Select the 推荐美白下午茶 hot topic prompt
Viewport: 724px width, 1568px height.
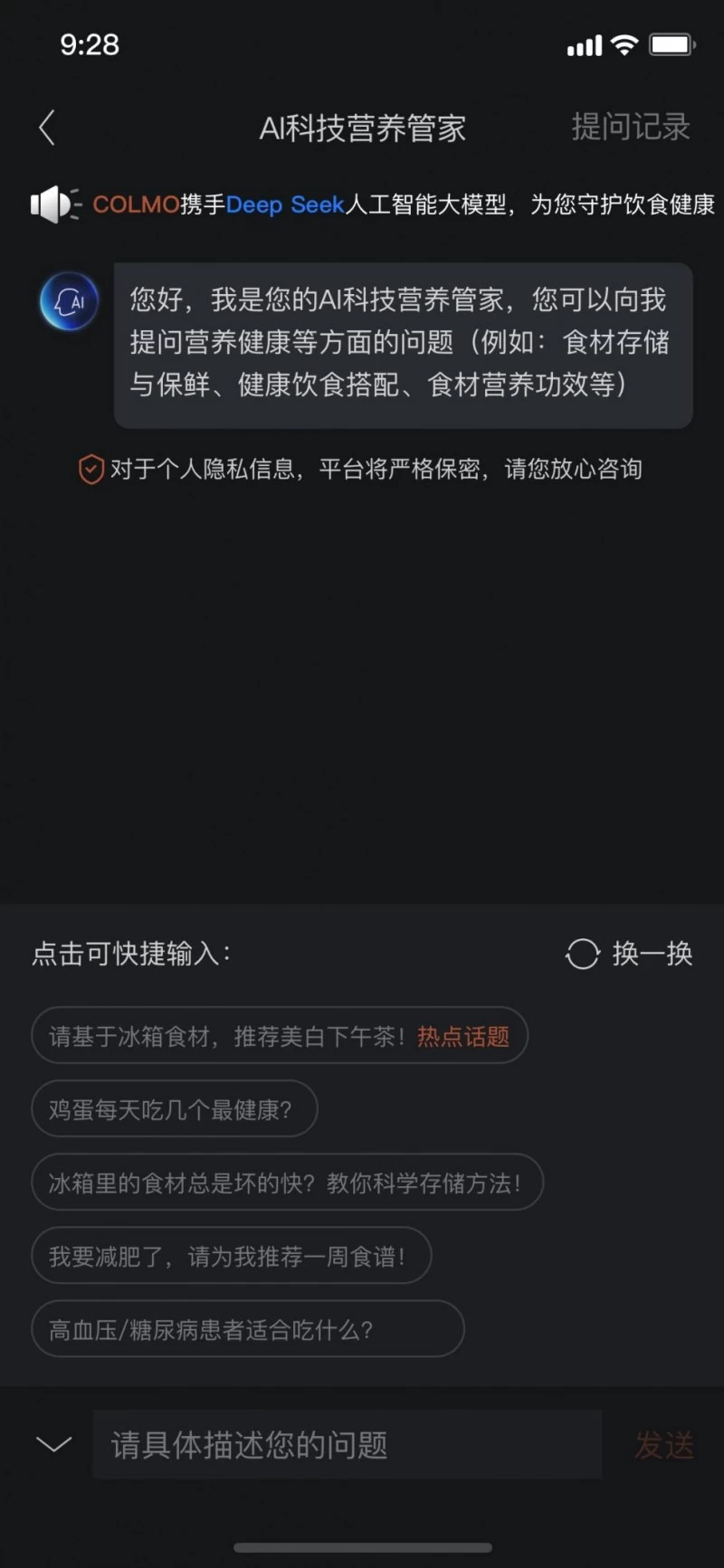tap(279, 1035)
